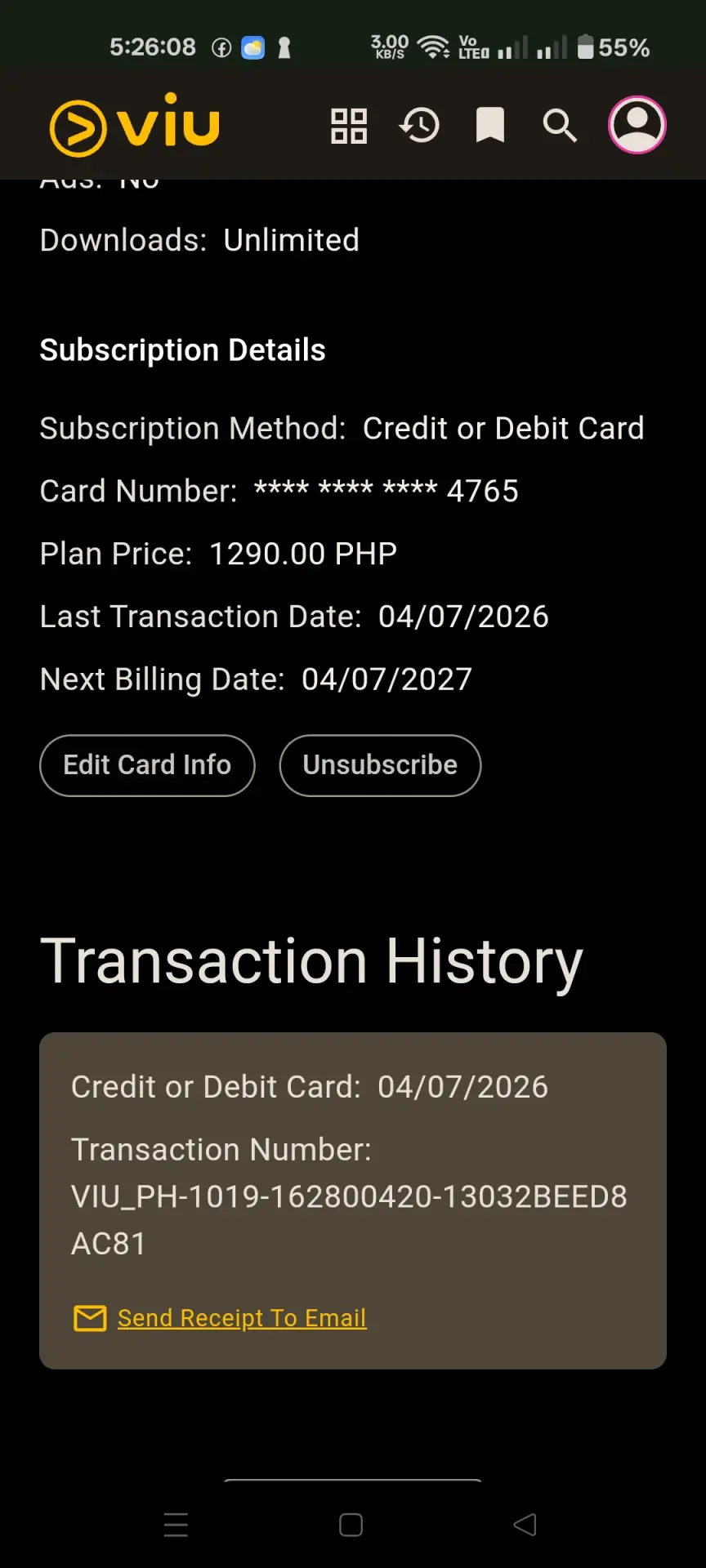
Task: Open the bookmarks icon
Action: tap(490, 126)
